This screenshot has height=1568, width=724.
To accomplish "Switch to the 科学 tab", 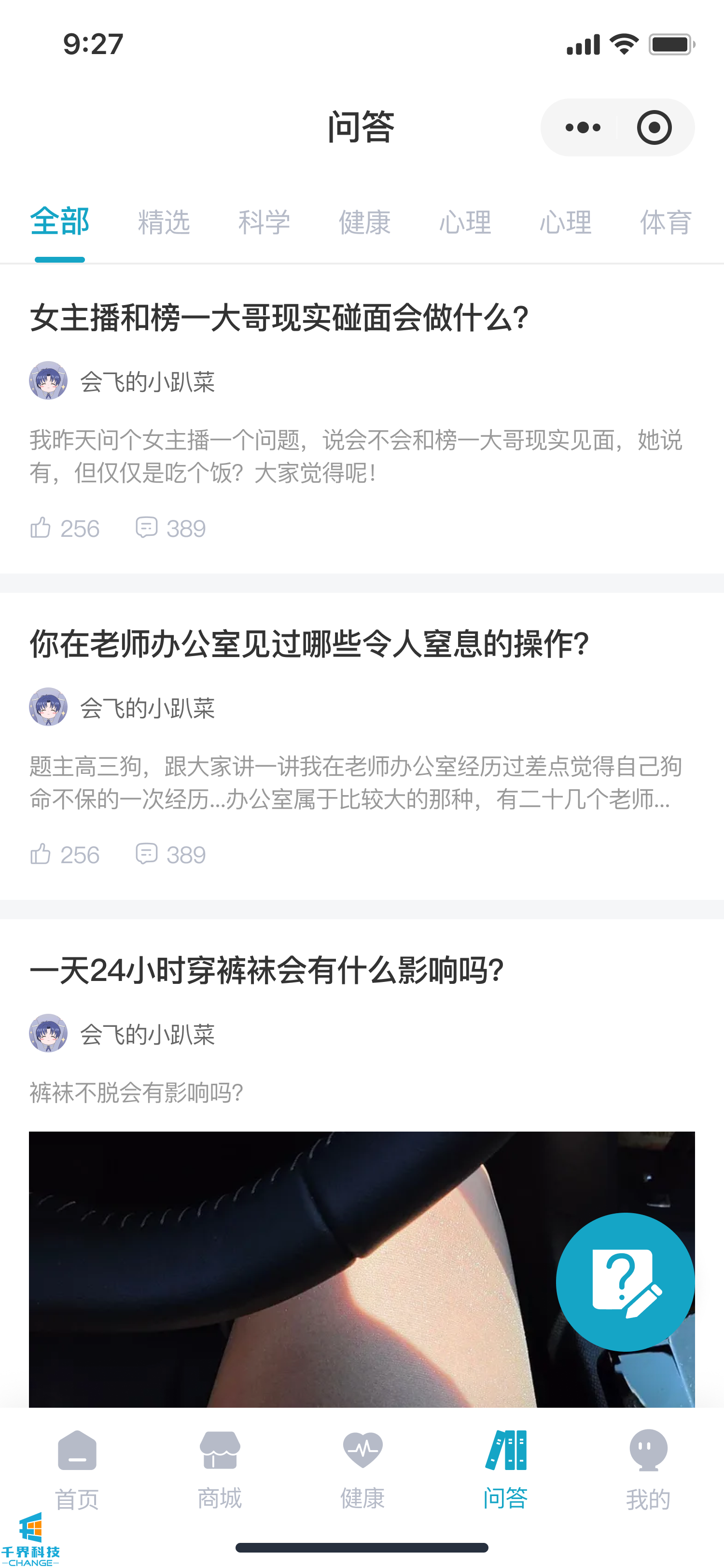I will click(x=264, y=222).
